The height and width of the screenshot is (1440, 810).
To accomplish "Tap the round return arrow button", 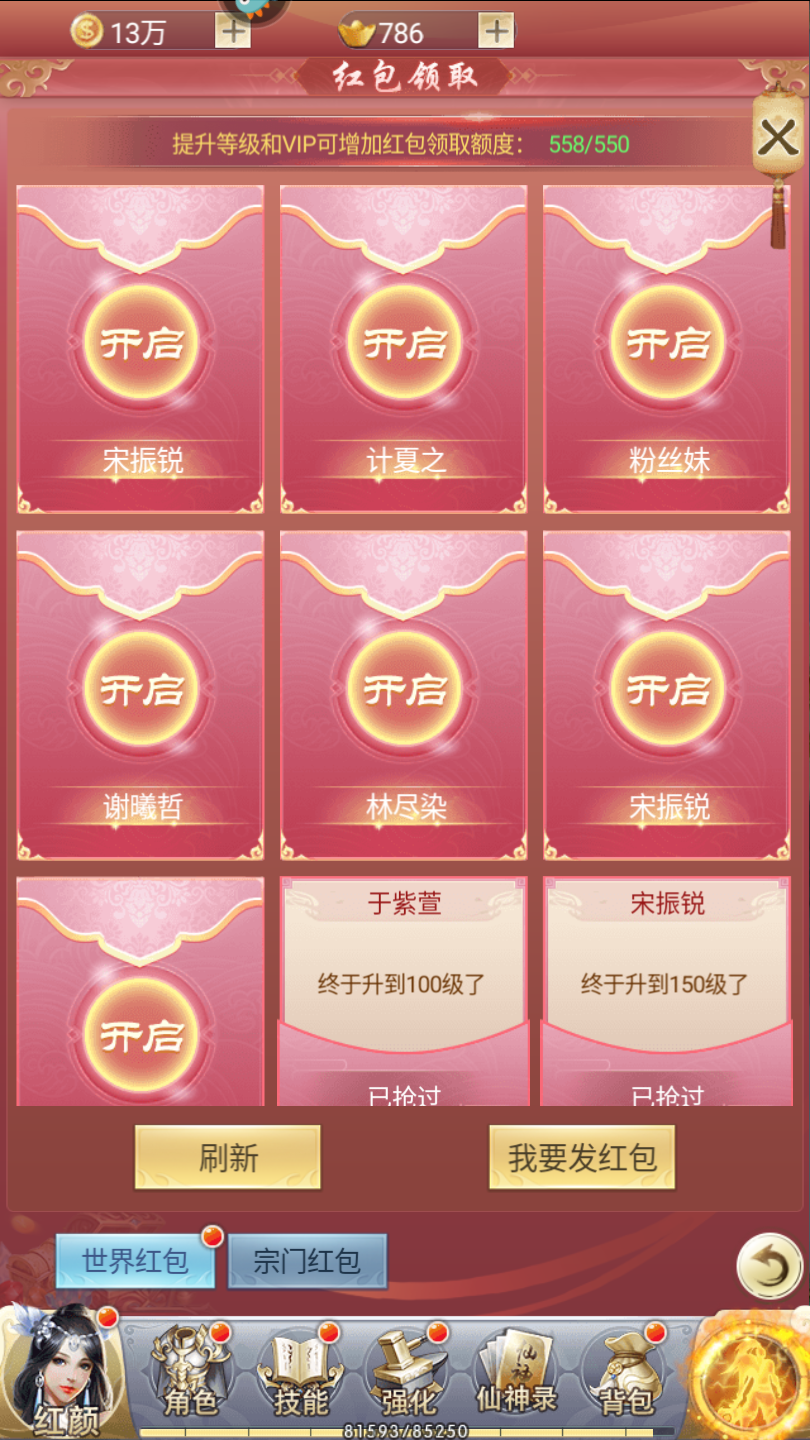I will pos(769,1267).
